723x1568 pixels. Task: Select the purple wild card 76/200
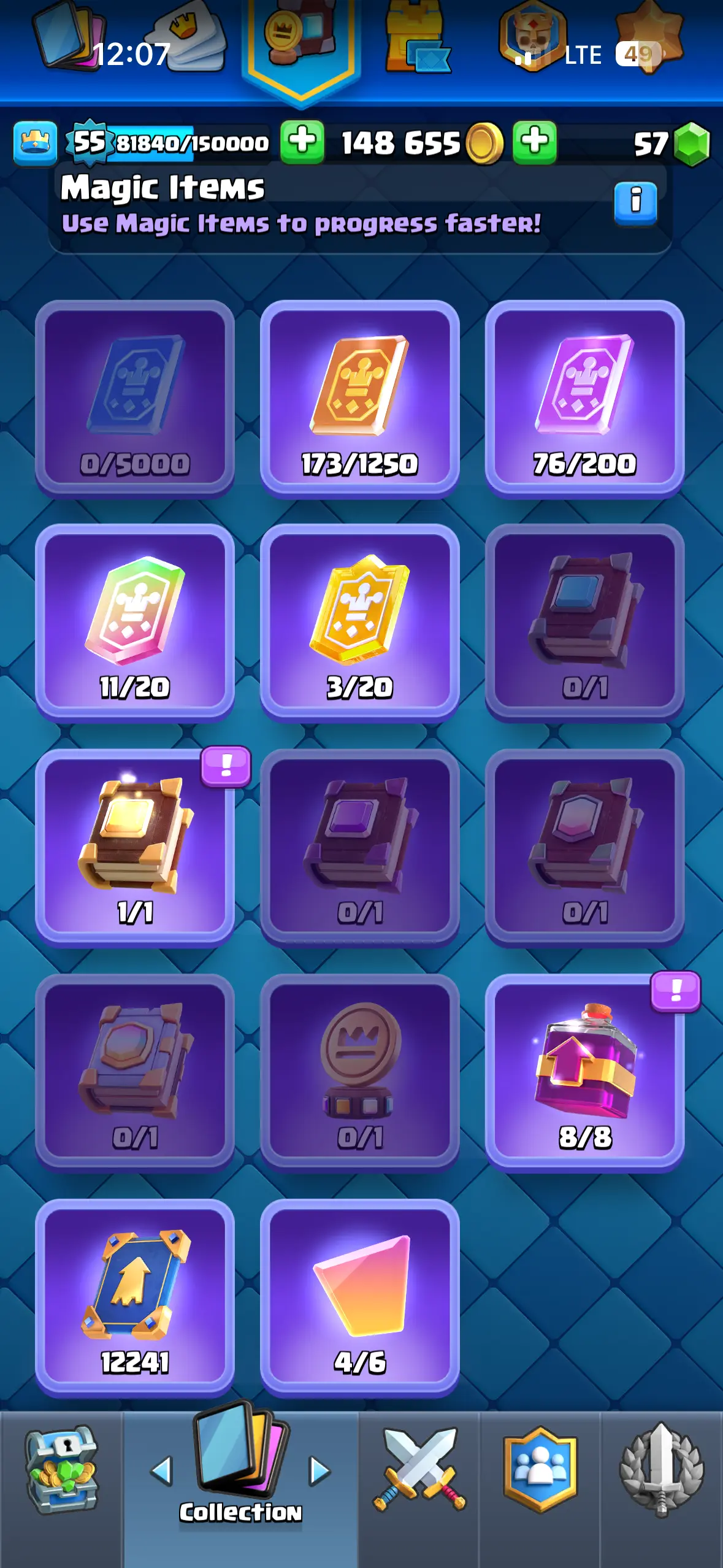click(x=584, y=399)
